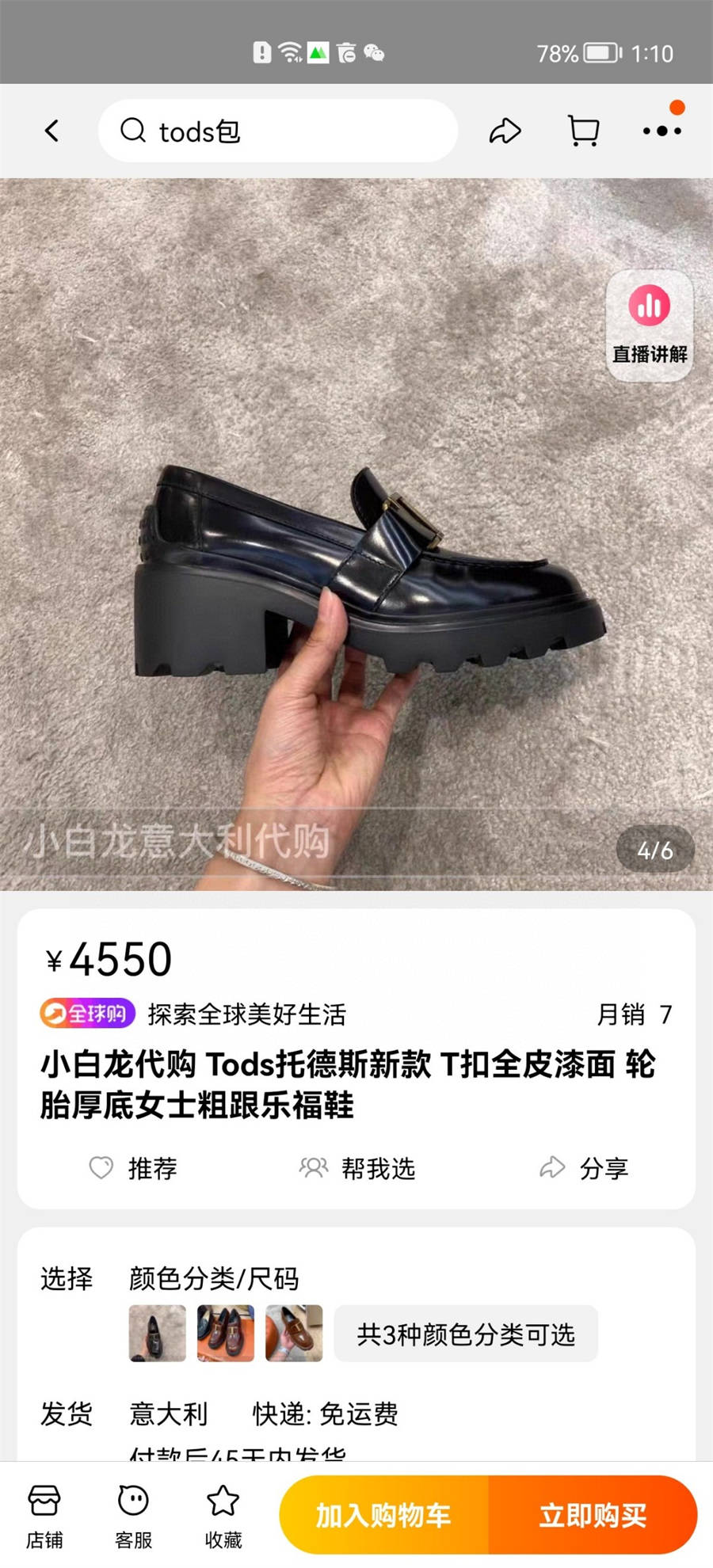Select the black shoe color thumbnail
713x1568 pixels.
158,1334
